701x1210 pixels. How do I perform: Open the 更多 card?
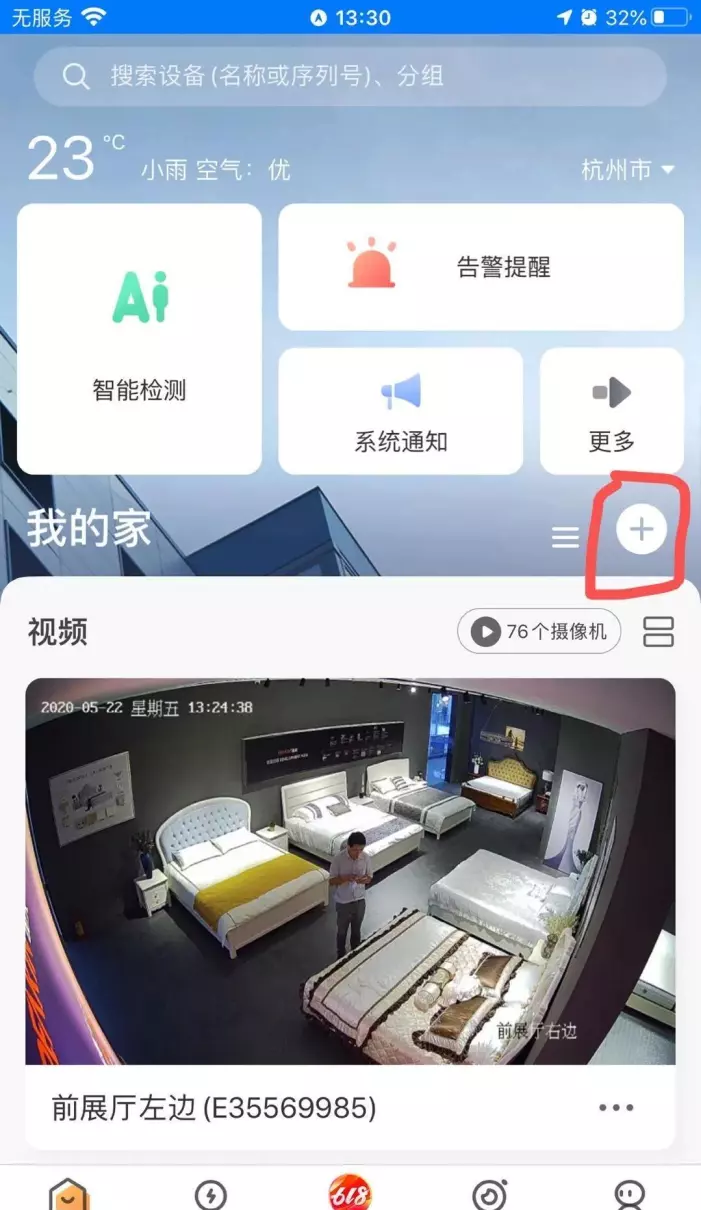(x=612, y=411)
